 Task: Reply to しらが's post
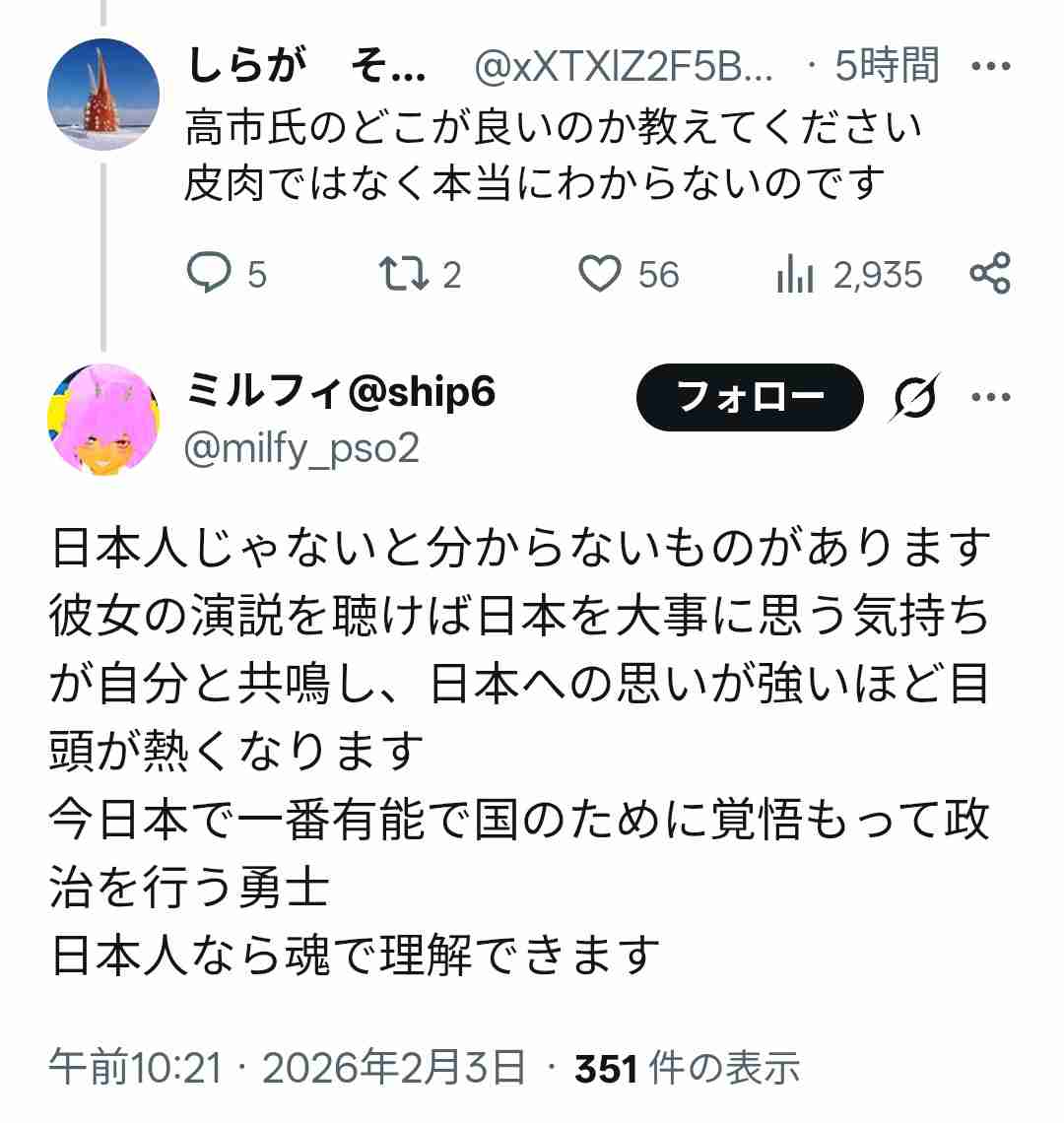[x=208, y=274]
